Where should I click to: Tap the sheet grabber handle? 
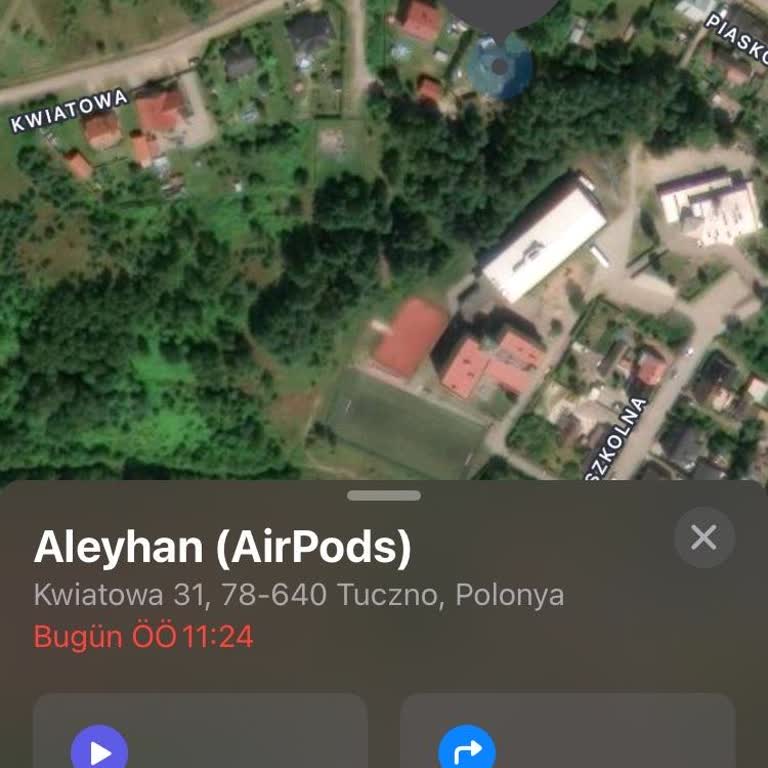[384, 496]
